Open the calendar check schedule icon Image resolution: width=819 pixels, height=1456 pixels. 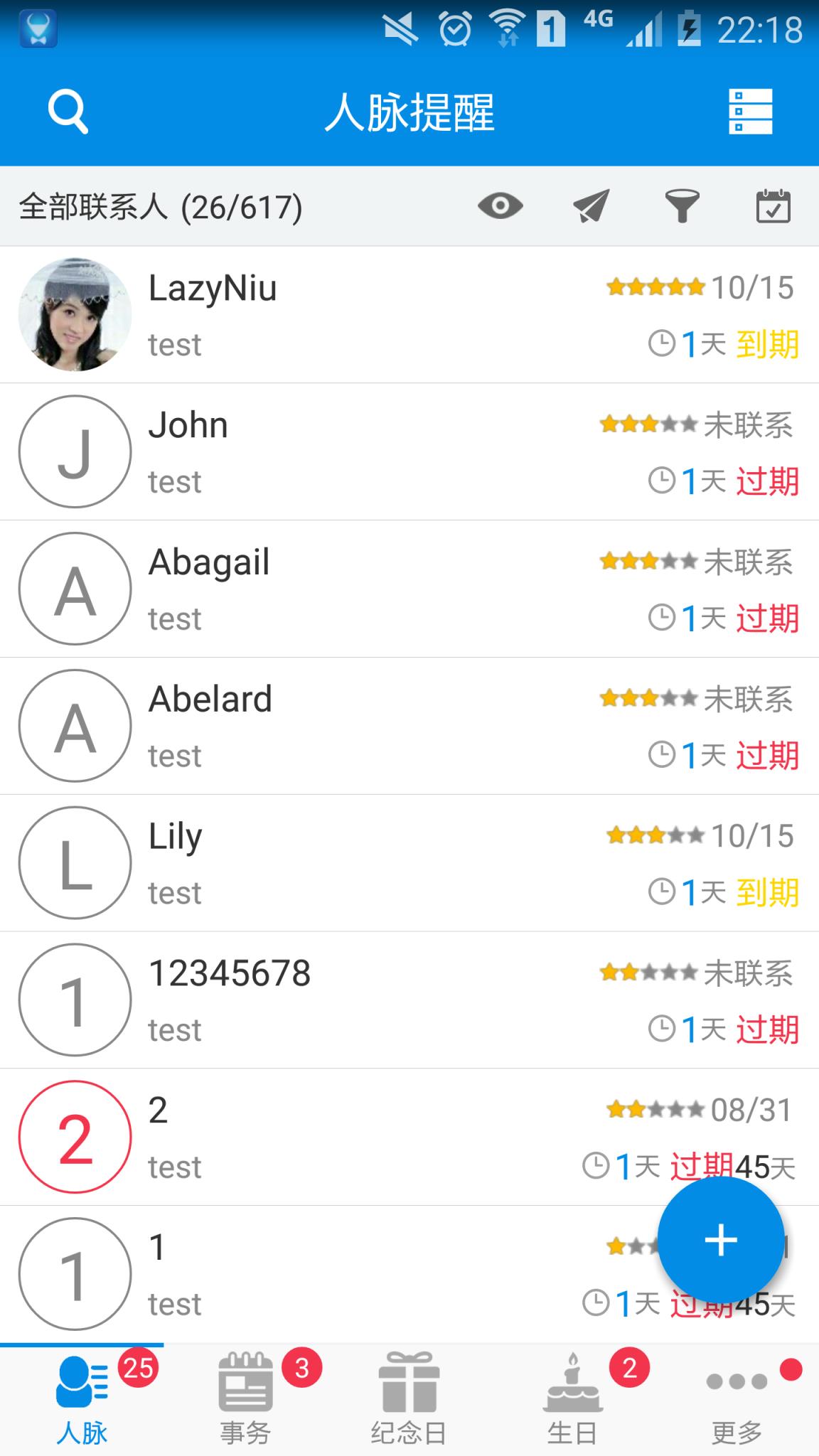point(773,206)
